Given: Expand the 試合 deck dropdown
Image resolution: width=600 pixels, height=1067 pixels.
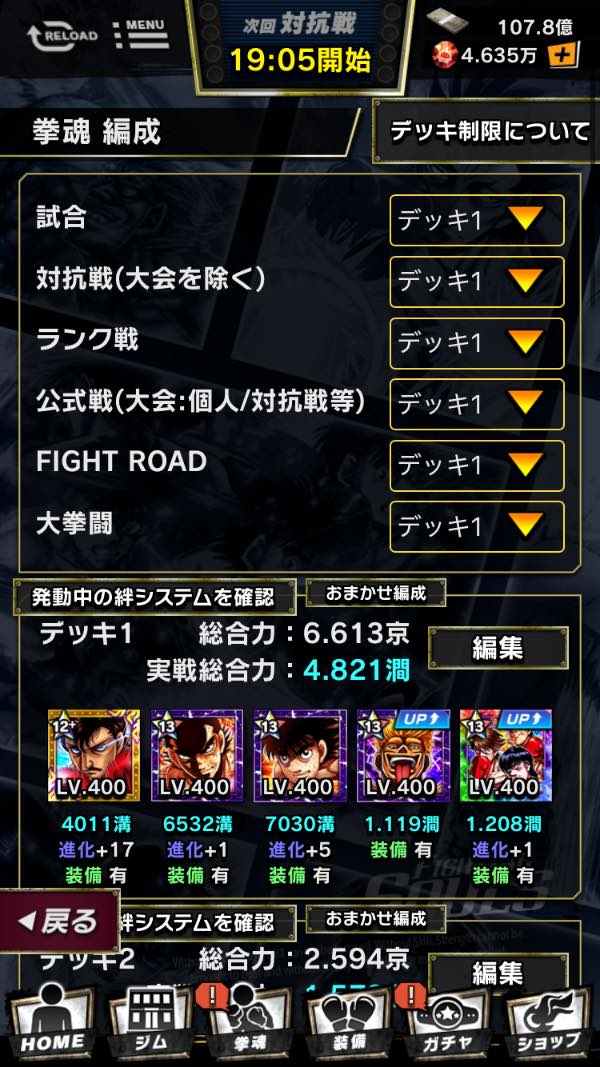Looking at the screenshot, I should pos(477,220).
